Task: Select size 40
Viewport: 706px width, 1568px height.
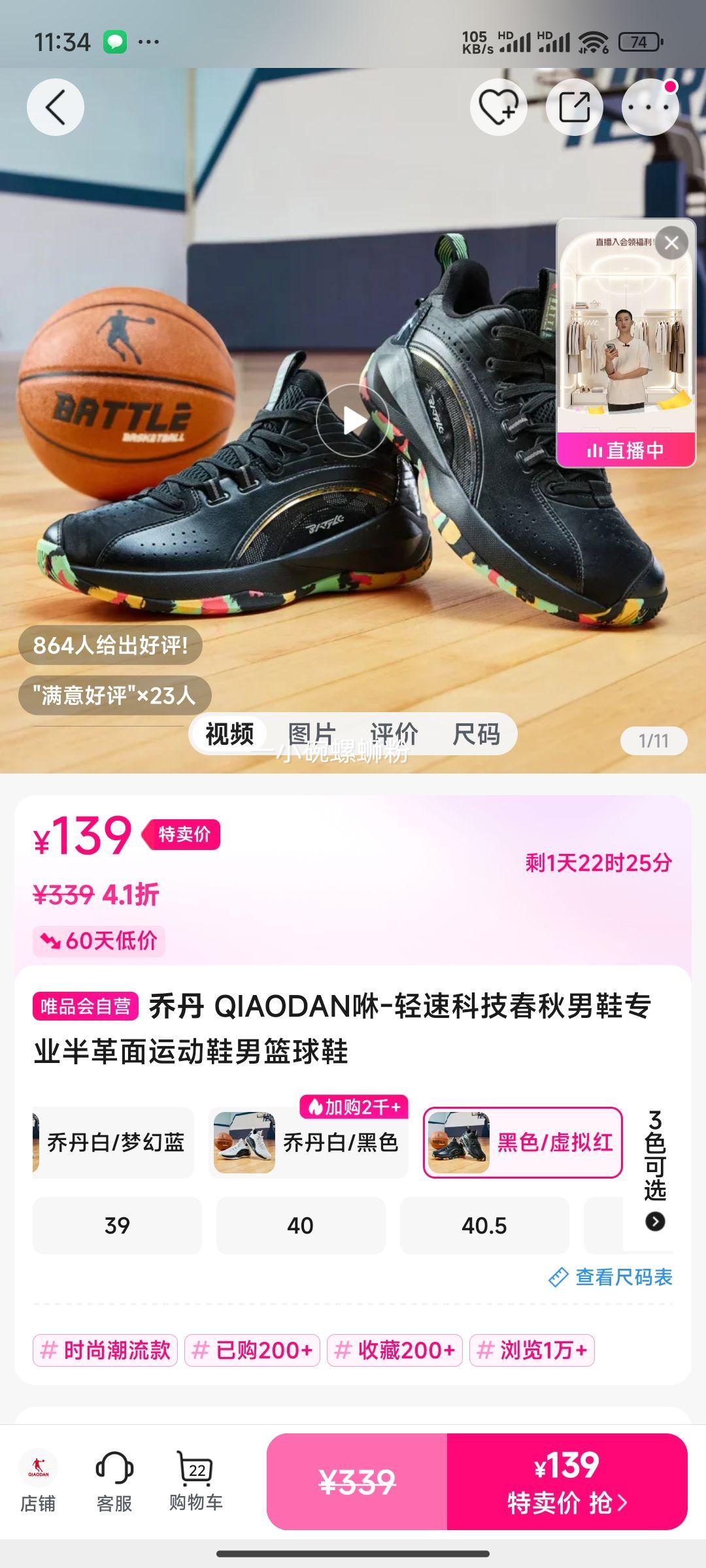Action: (301, 1225)
